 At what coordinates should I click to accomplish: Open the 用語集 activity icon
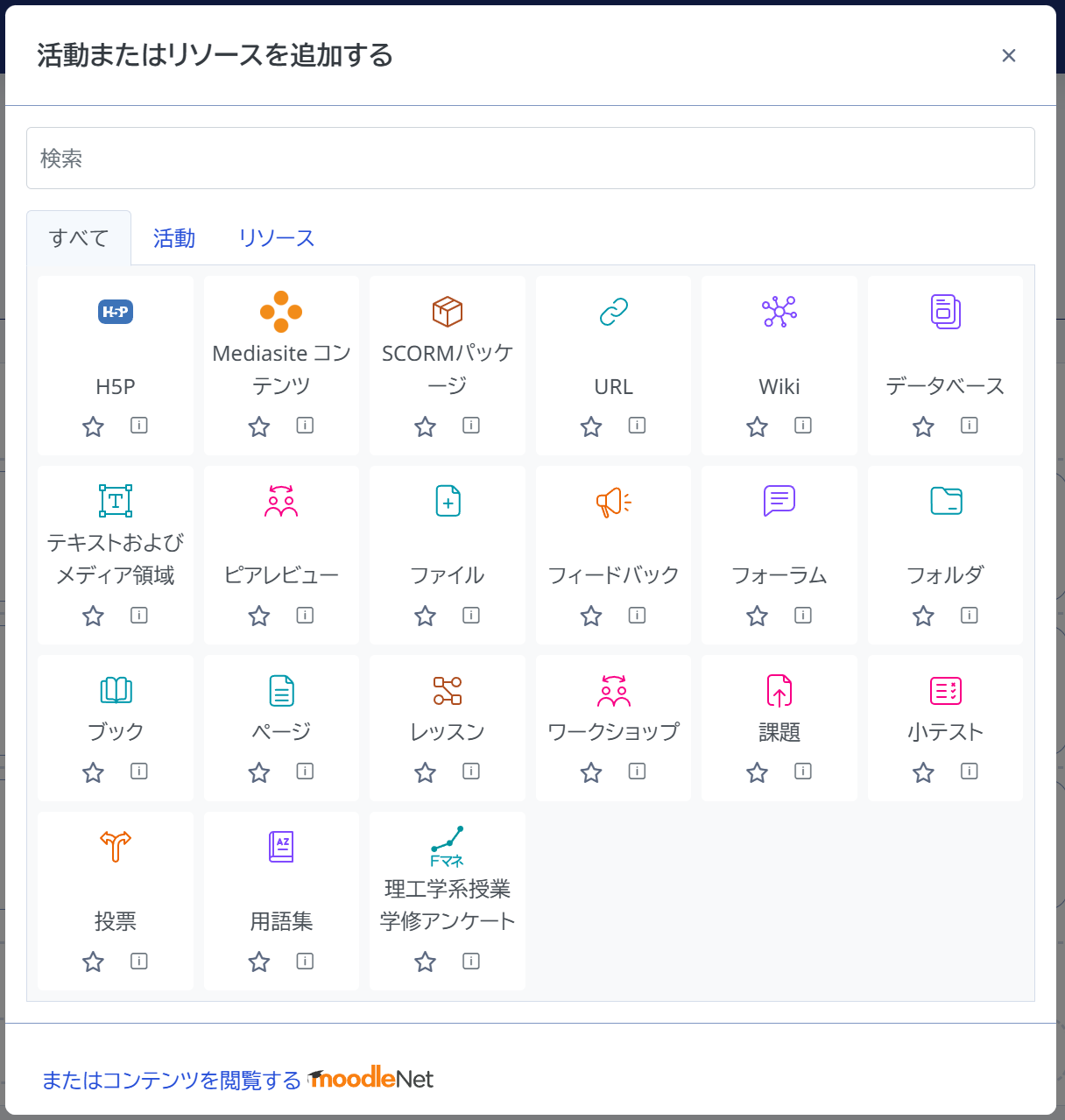click(x=281, y=847)
